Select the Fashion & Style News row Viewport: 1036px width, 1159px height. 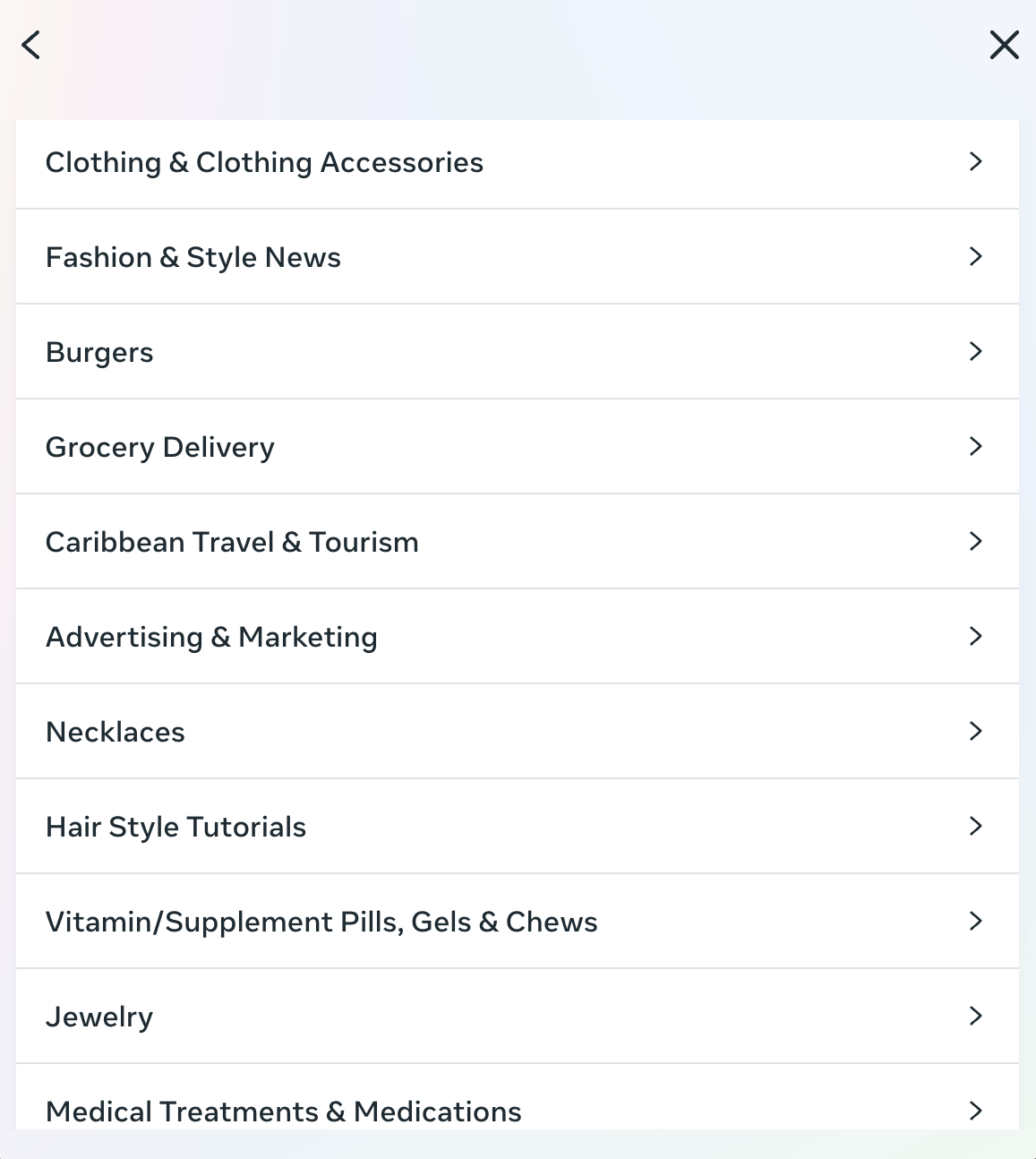coord(517,258)
